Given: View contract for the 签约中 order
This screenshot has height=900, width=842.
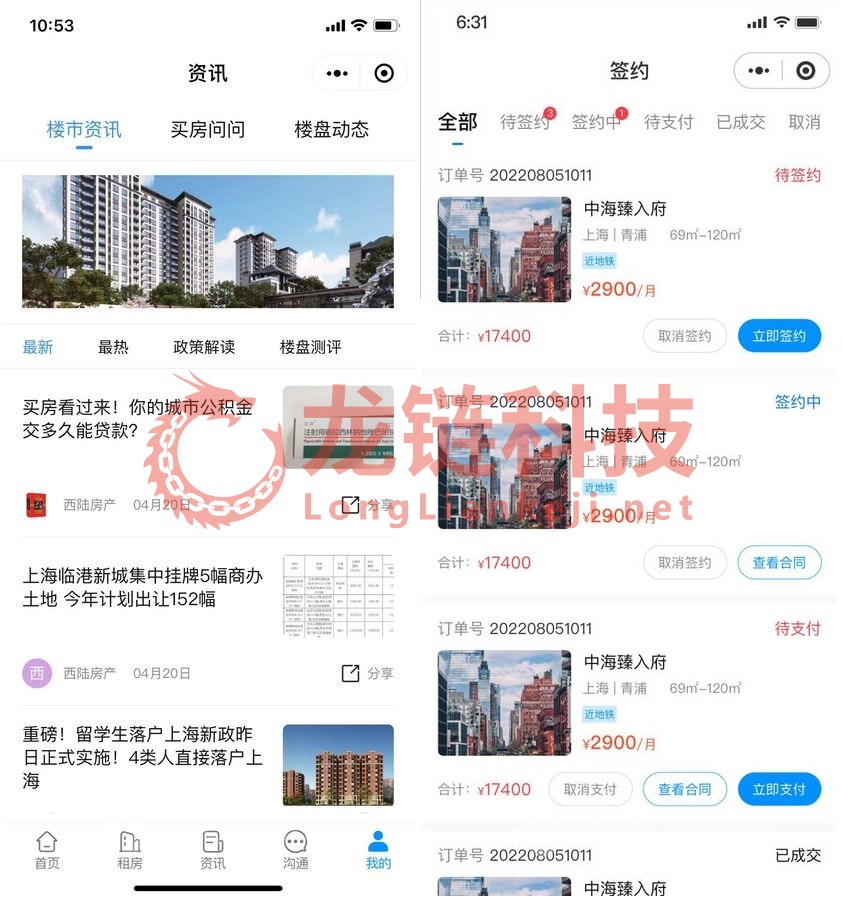Looking at the screenshot, I should (x=779, y=562).
